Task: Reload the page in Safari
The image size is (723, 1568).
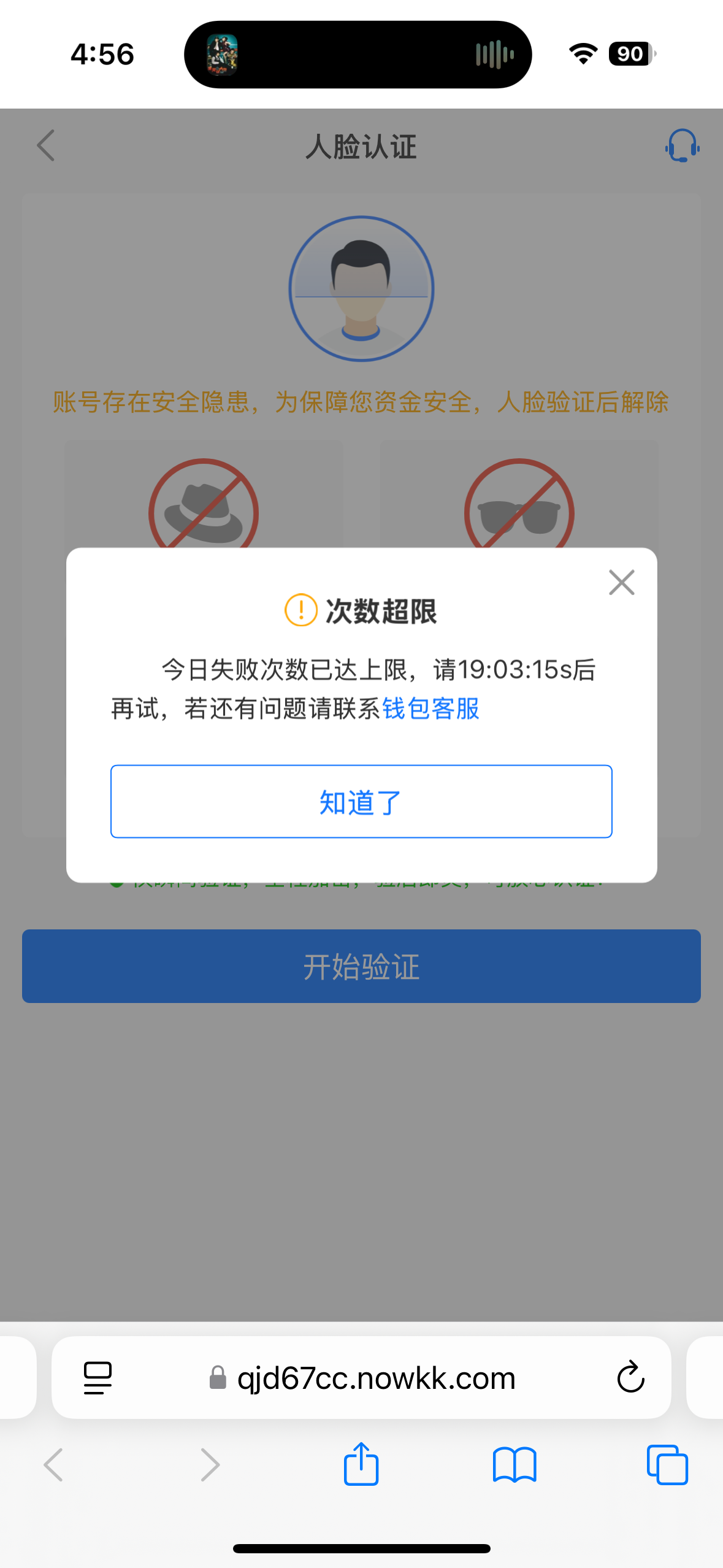Action: point(630,1377)
